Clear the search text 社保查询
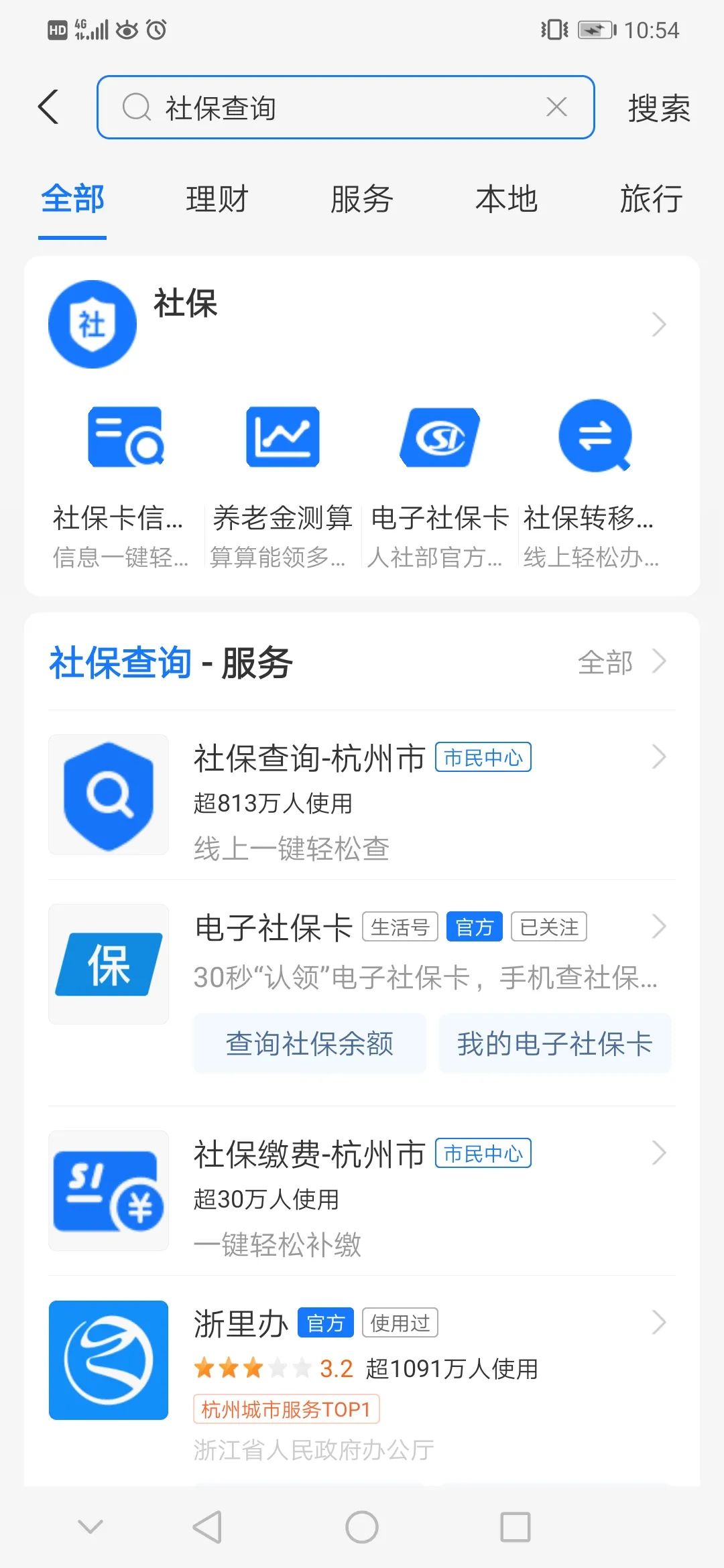Viewport: 724px width, 1568px height. coord(556,107)
